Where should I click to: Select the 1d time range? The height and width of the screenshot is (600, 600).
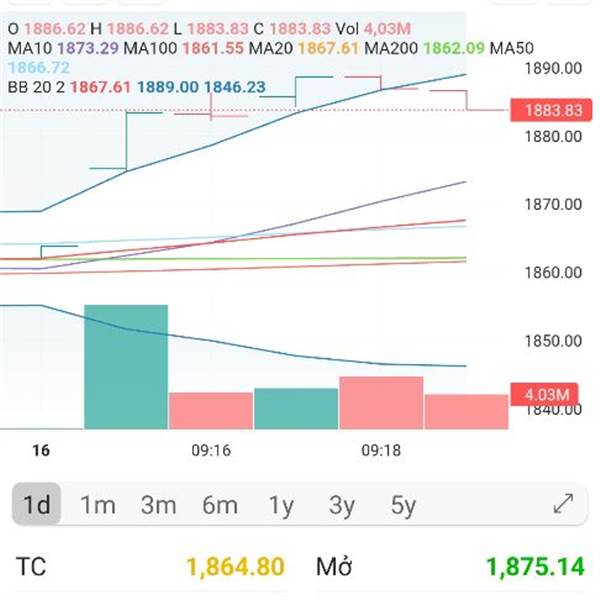[37, 504]
